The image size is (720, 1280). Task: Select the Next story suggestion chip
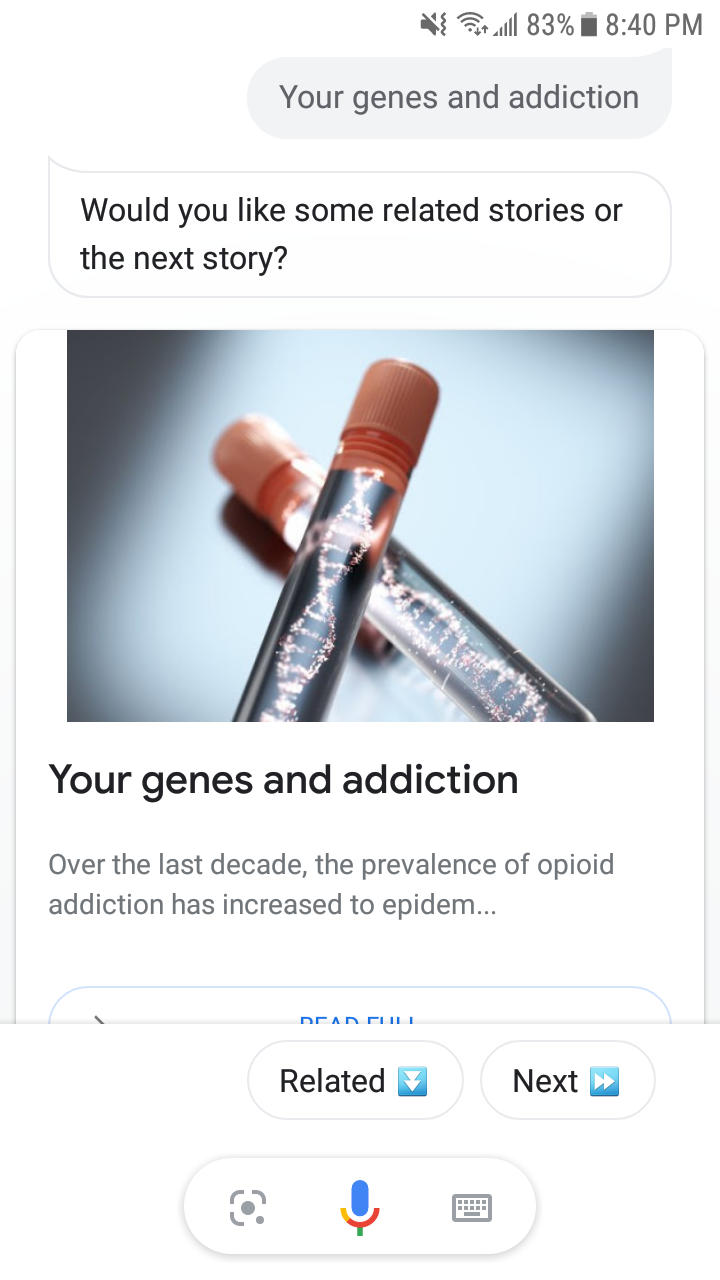[x=567, y=1080]
